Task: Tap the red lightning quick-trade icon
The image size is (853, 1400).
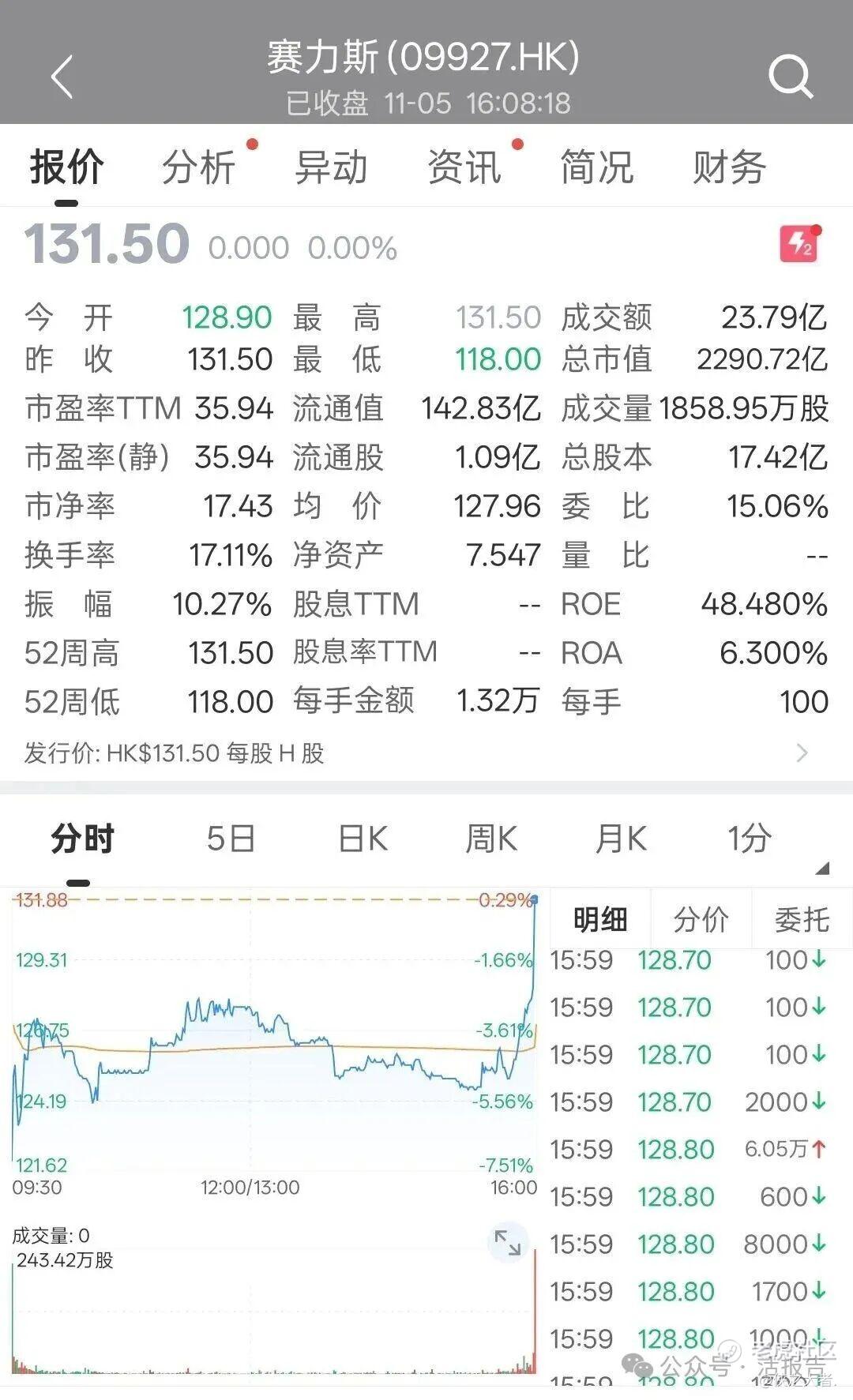Action: tap(799, 245)
